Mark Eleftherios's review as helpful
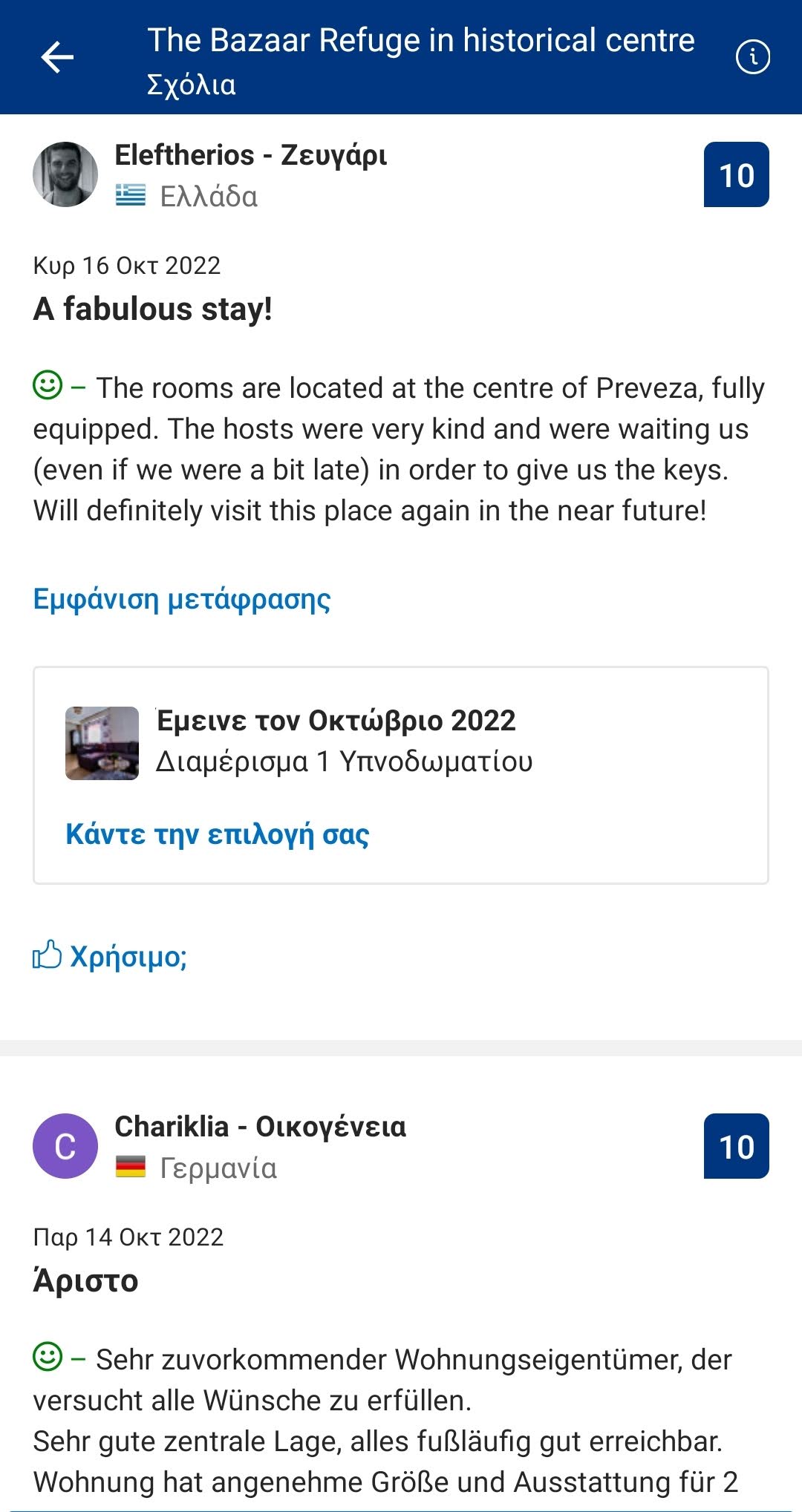802x1512 pixels. (110, 956)
